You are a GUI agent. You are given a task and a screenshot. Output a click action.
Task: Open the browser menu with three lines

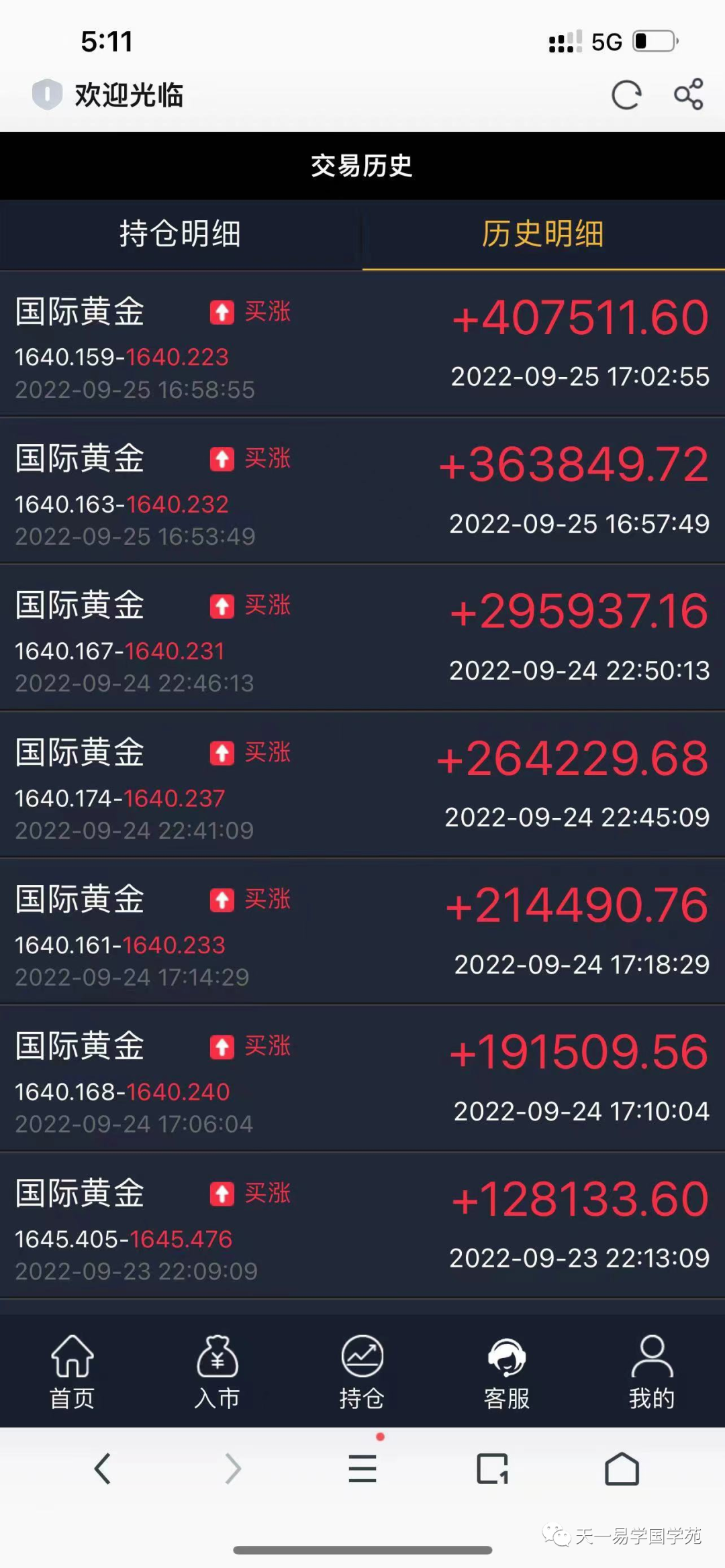tap(362, 1468)
